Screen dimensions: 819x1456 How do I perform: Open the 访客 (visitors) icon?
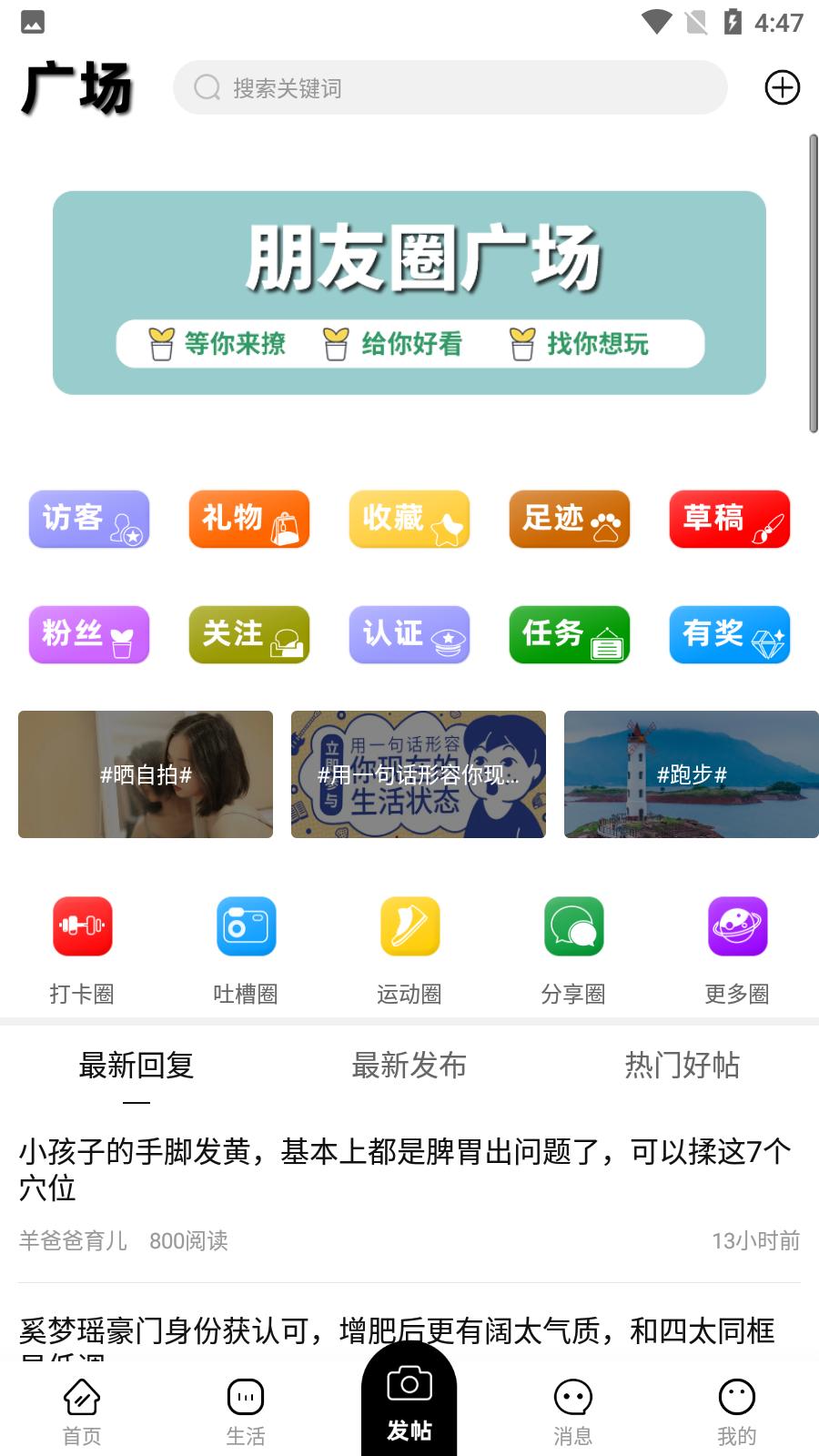88,520
